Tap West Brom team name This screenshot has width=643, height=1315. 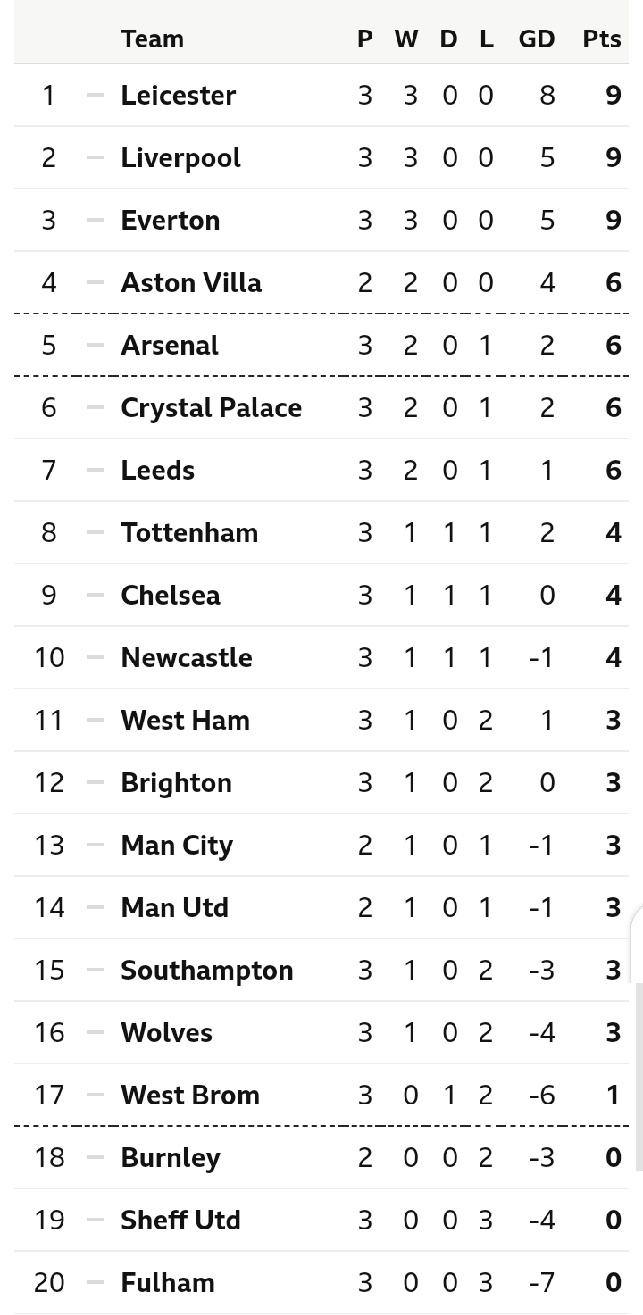point(190,1096)
